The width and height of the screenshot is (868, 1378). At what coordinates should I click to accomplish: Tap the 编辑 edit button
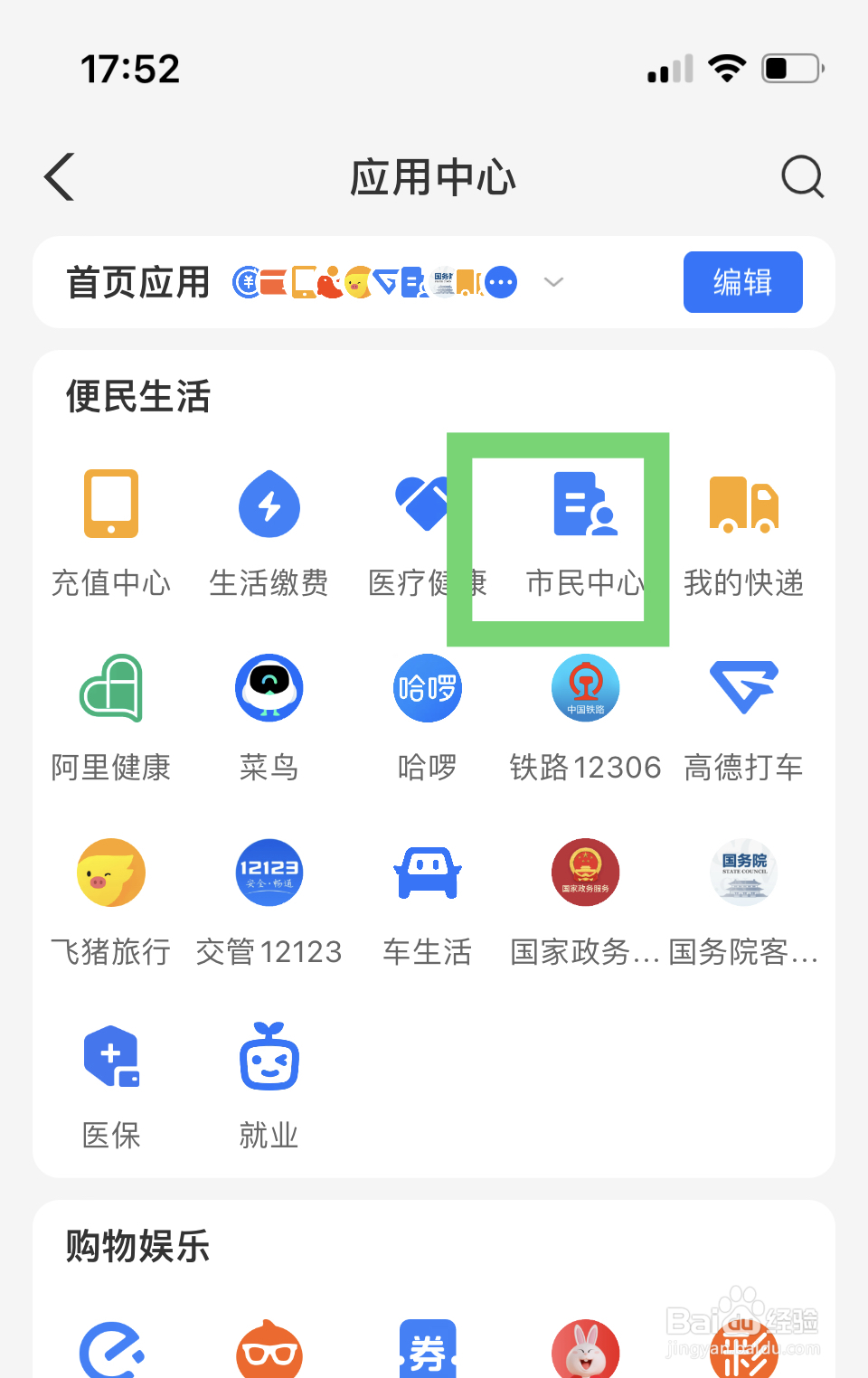coord(742,282)
